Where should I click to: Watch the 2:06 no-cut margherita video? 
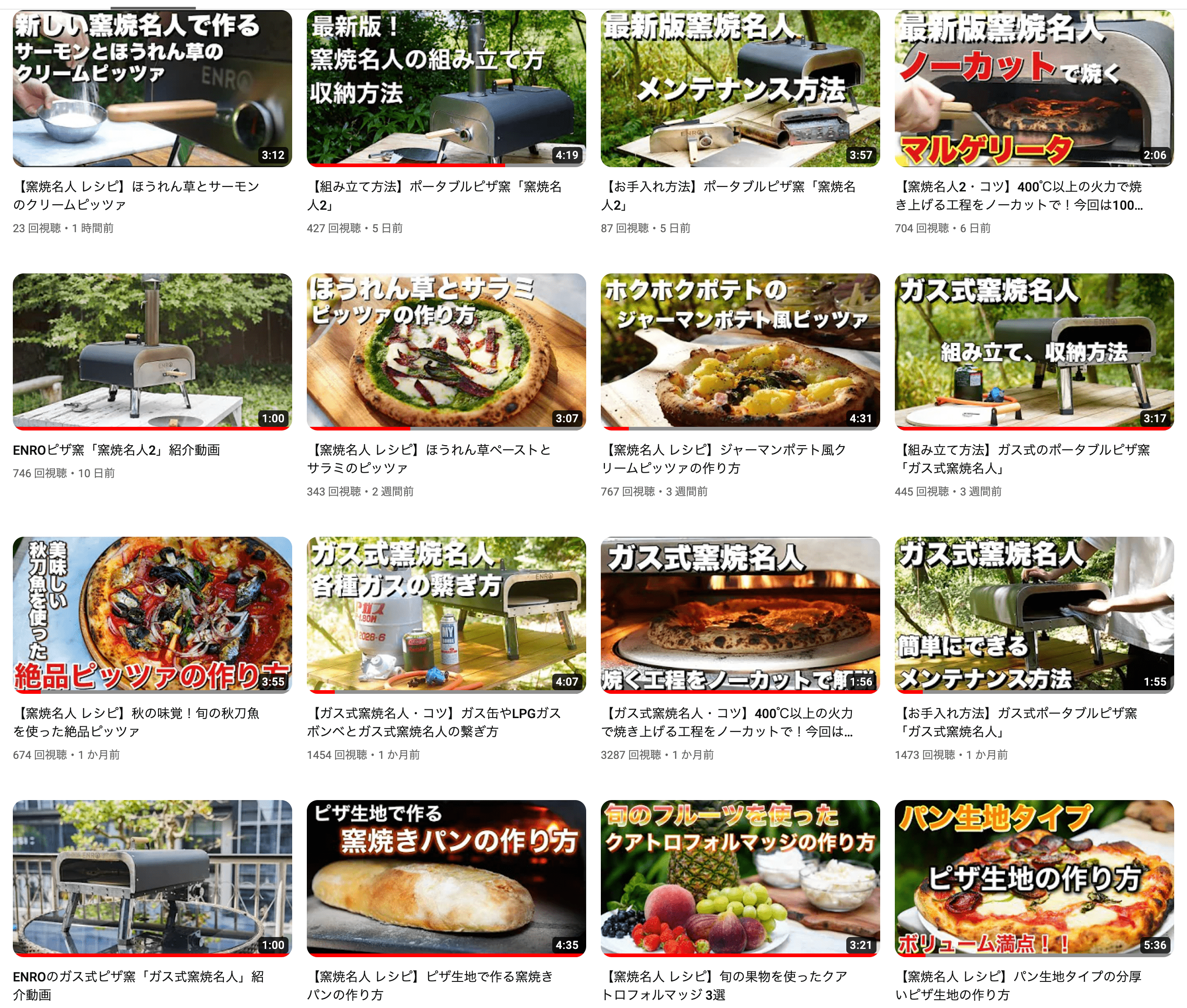pos(1035,88)
